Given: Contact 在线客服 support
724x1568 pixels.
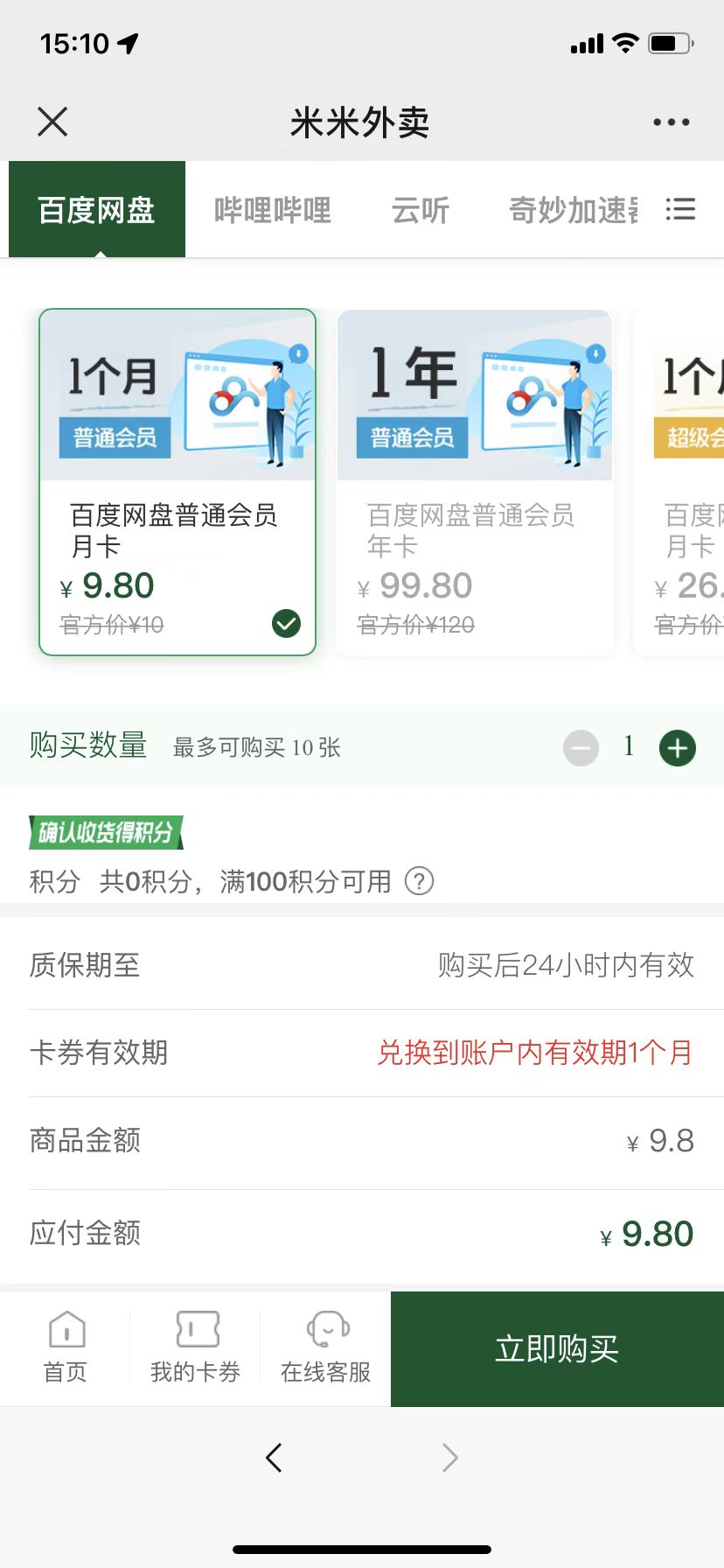Looking at the screenshot, I should 325,1347.
